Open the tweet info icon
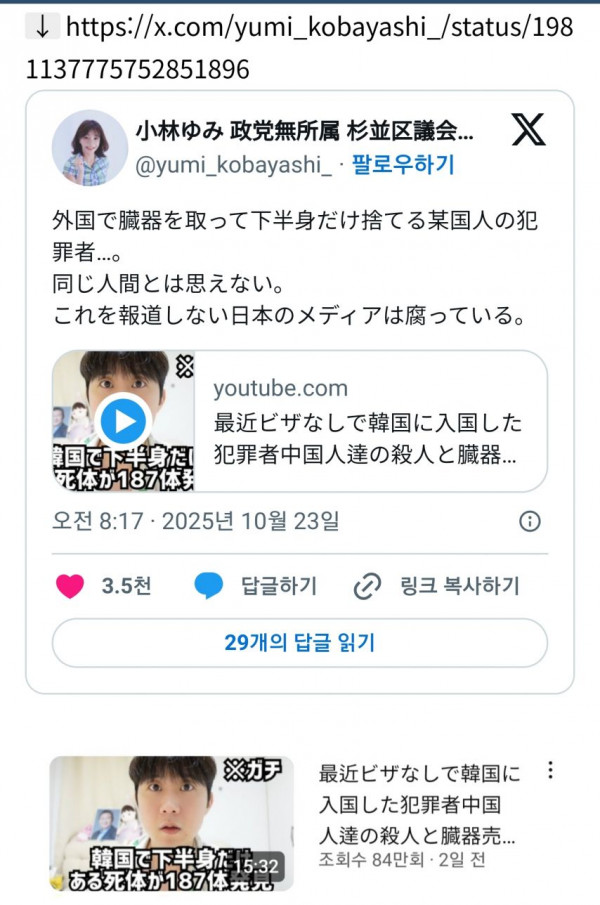The width and height of the screenshot is (600, 905). pos(530,521)
